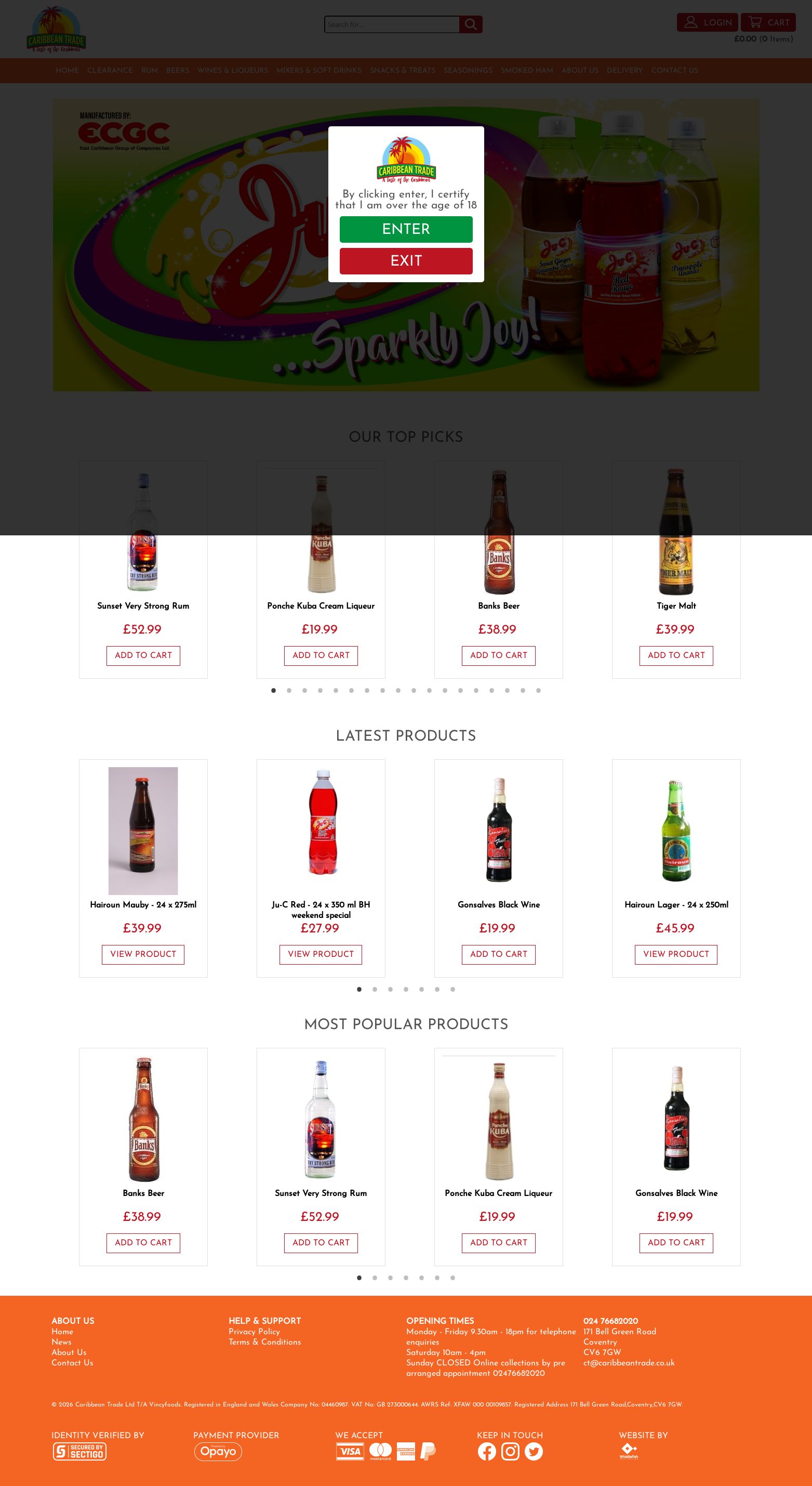This screenshot has height=1486, width=812.
Task: Add most popular Banks Beer to cart
Action: click(143, 1243)
